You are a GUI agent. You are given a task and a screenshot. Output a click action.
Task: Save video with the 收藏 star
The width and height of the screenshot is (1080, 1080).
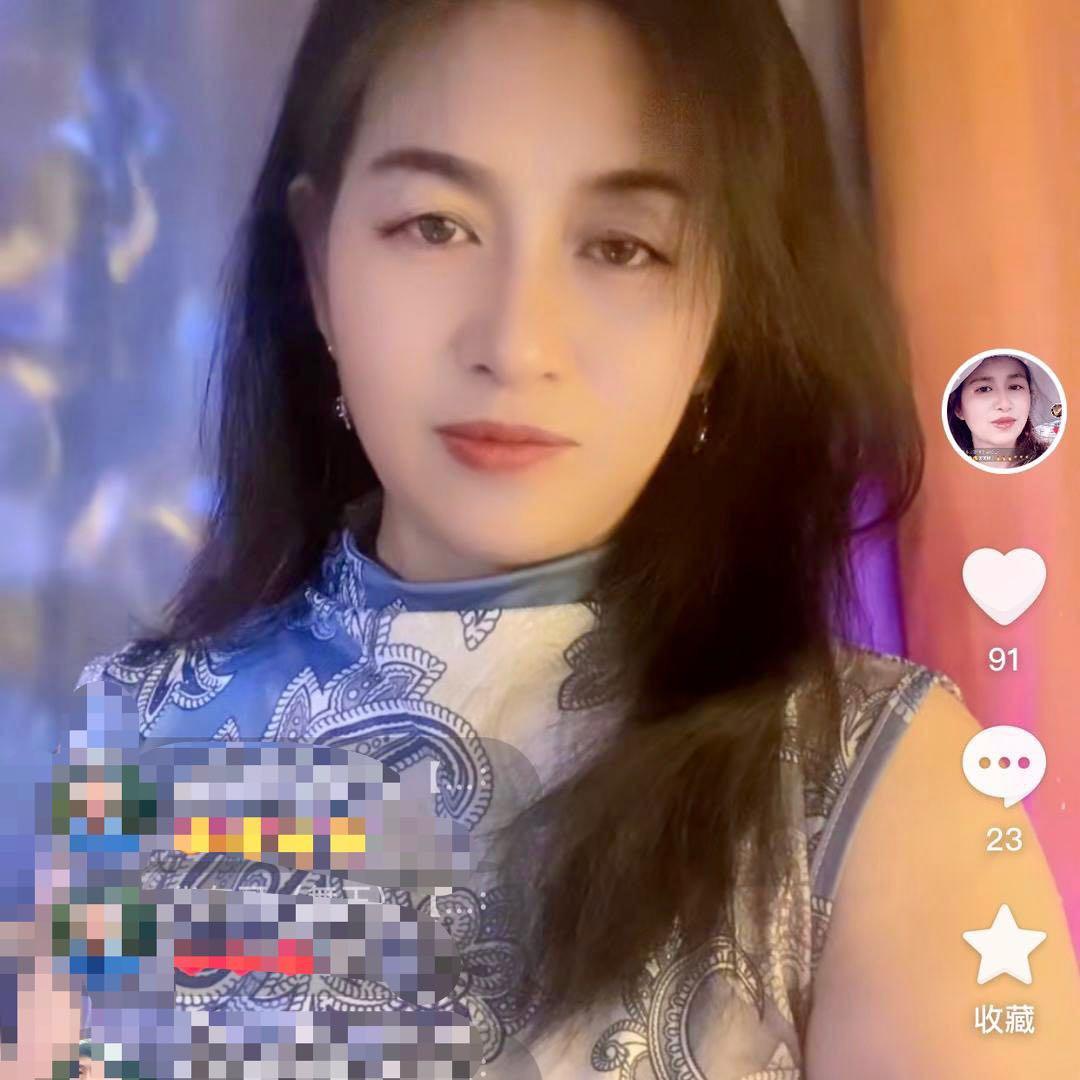coord(1004,945)
